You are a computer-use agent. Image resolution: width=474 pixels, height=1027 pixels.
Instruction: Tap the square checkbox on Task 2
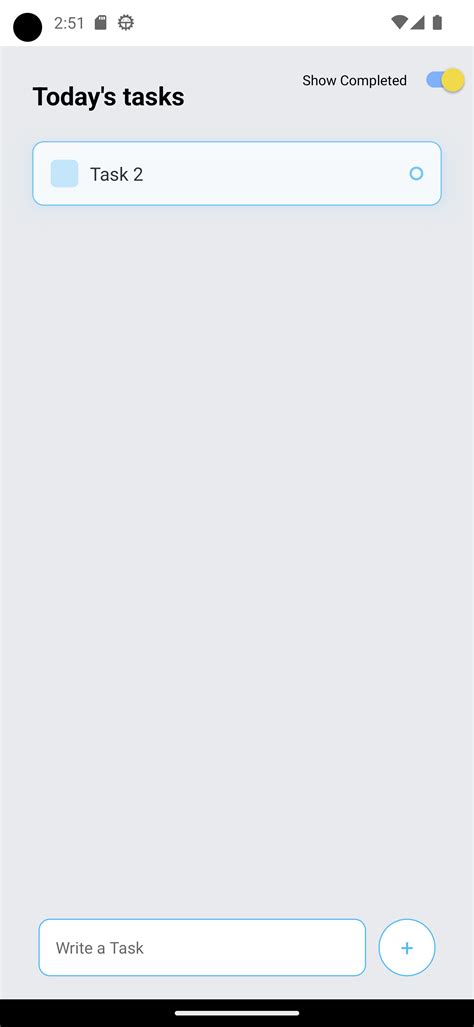(64, 174)
